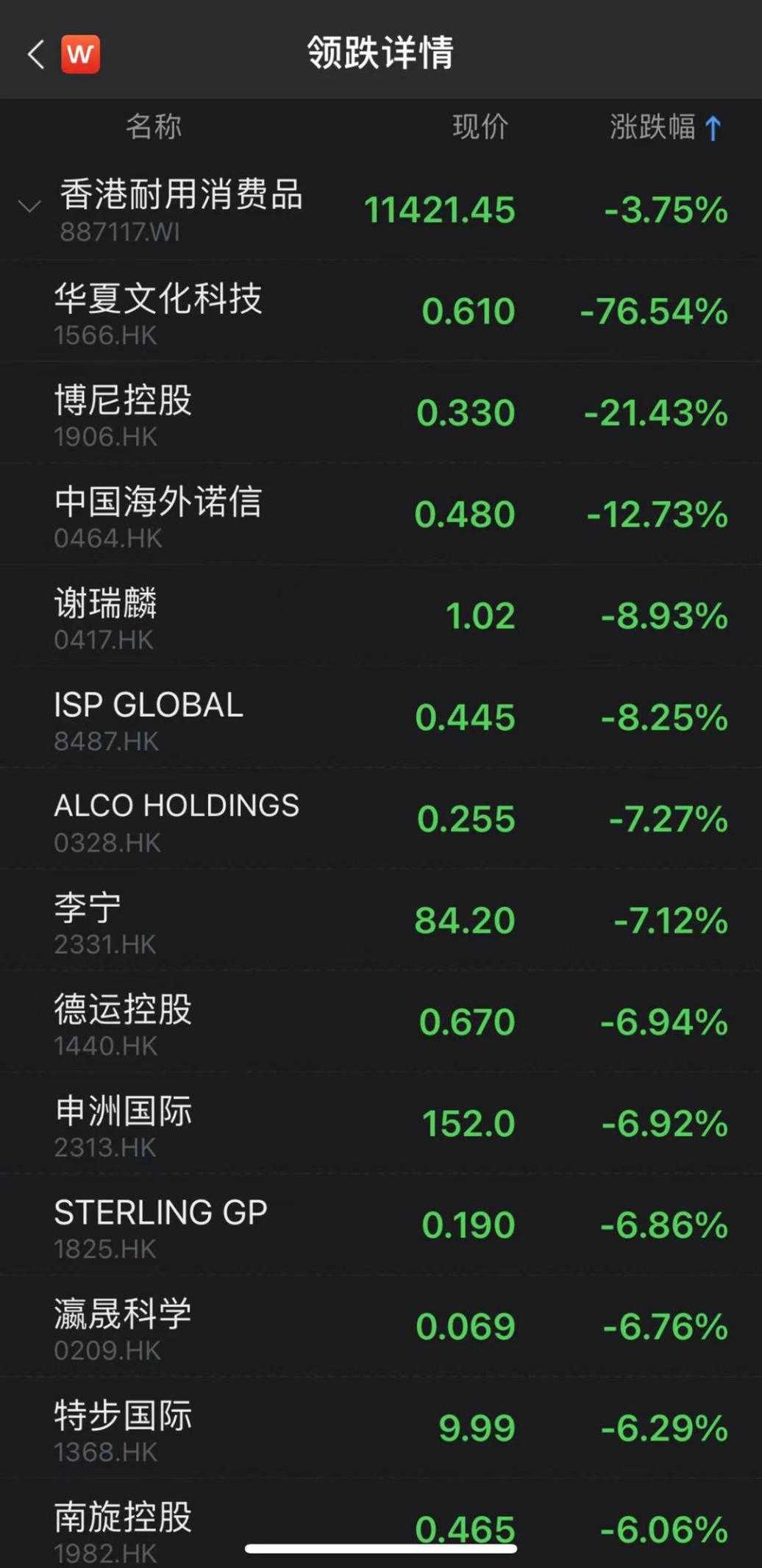Open 中国海外诺信 0464.HK stock
This screenshot has height=1568, width=762.
381,514
